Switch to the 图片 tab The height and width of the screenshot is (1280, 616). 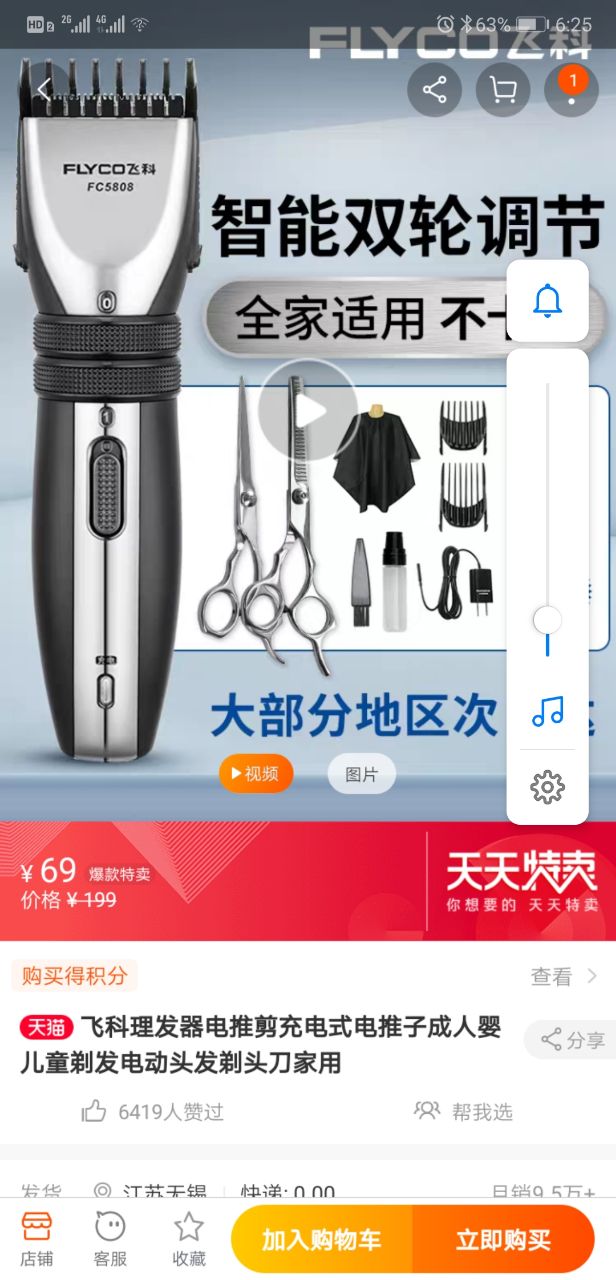click(362, 774)
